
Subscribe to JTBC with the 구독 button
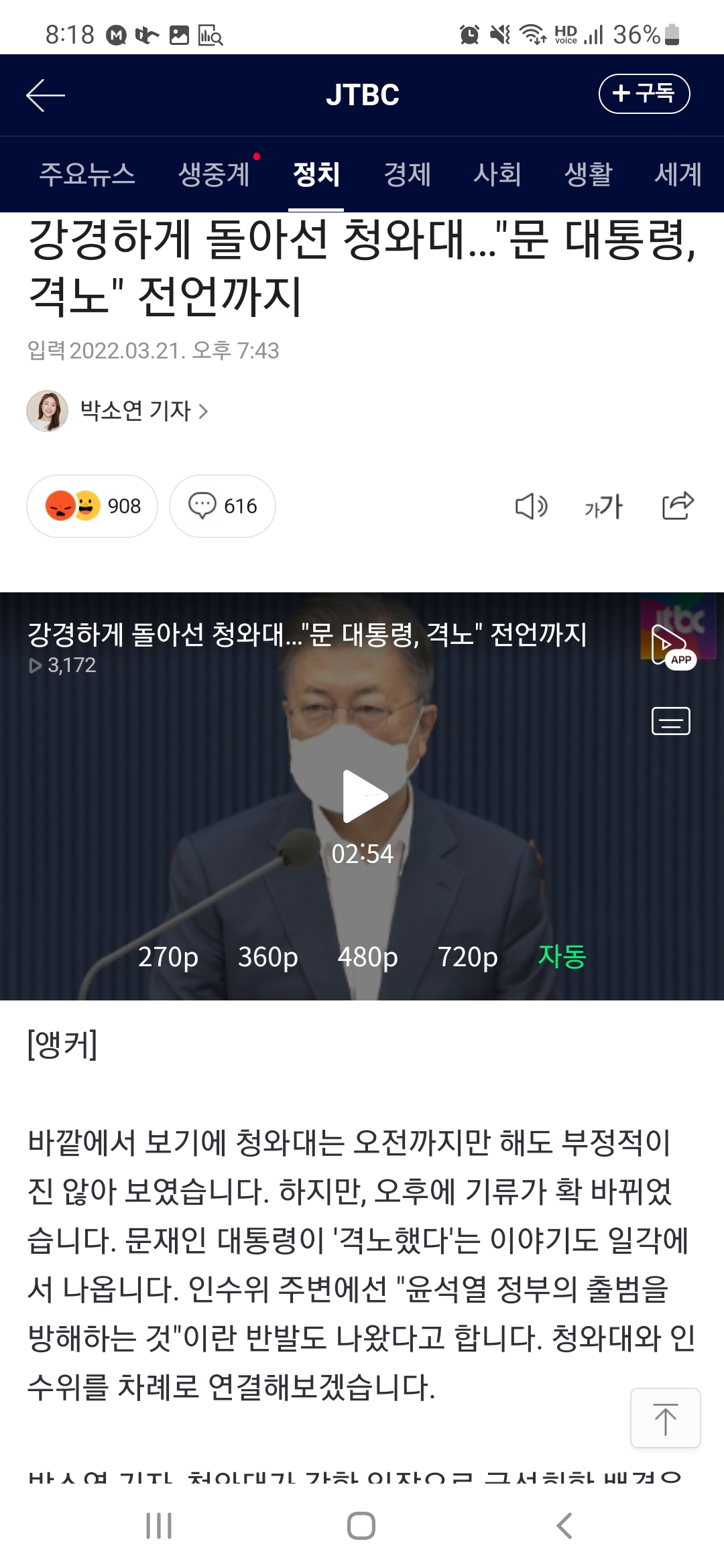coord(644,94)
